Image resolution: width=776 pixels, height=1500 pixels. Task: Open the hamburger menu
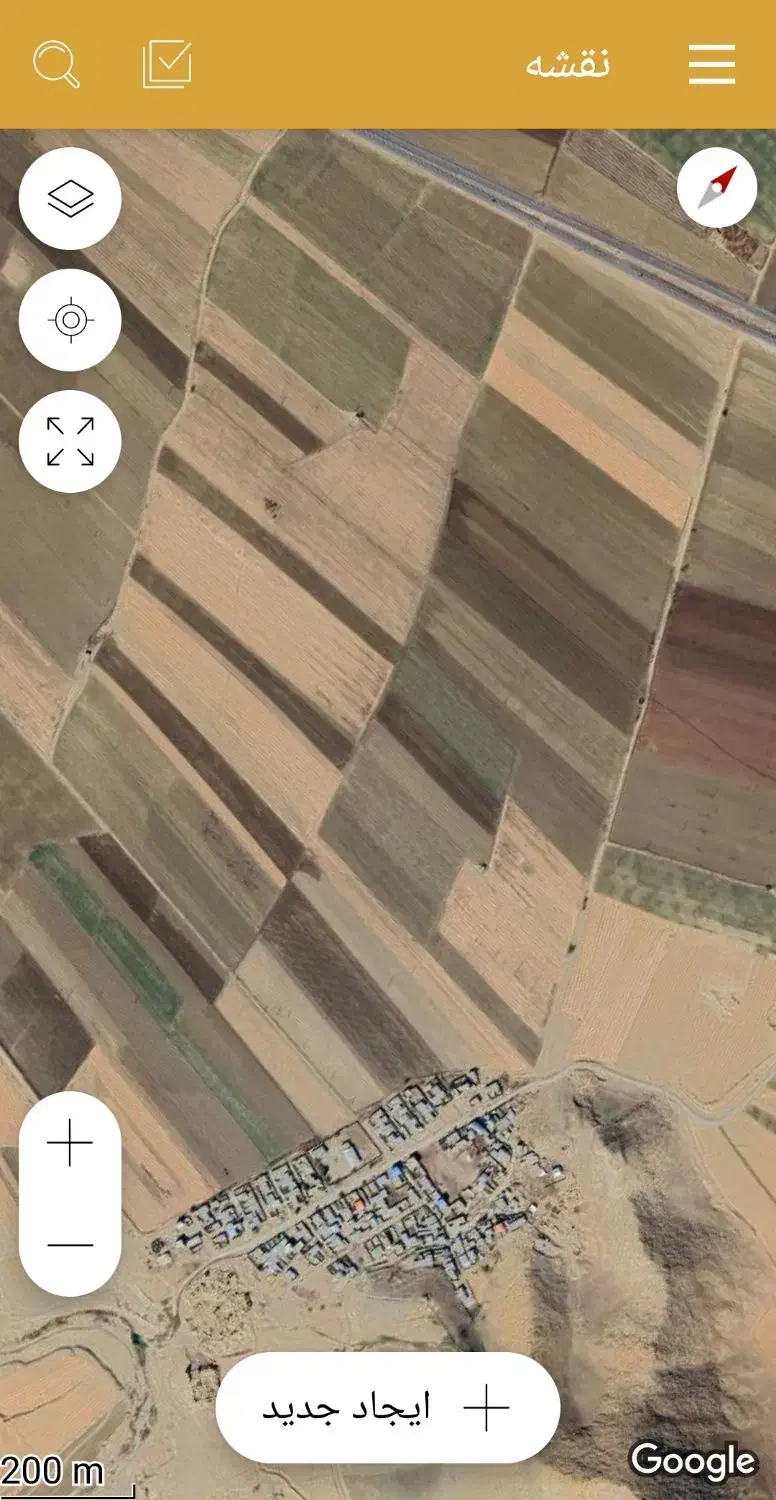click(712, 65)
